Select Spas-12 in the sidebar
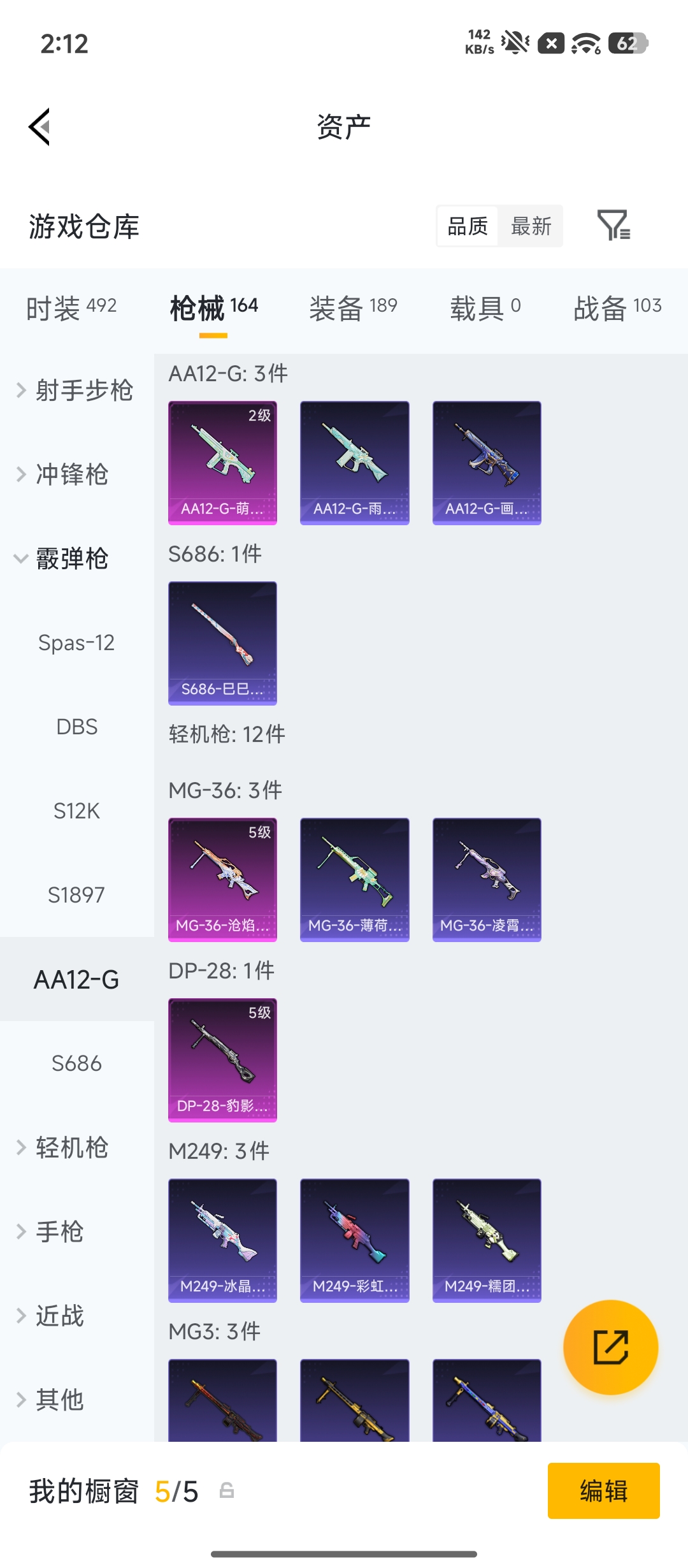The width and height of the screenshot is (688, 1568). [76, 642]
